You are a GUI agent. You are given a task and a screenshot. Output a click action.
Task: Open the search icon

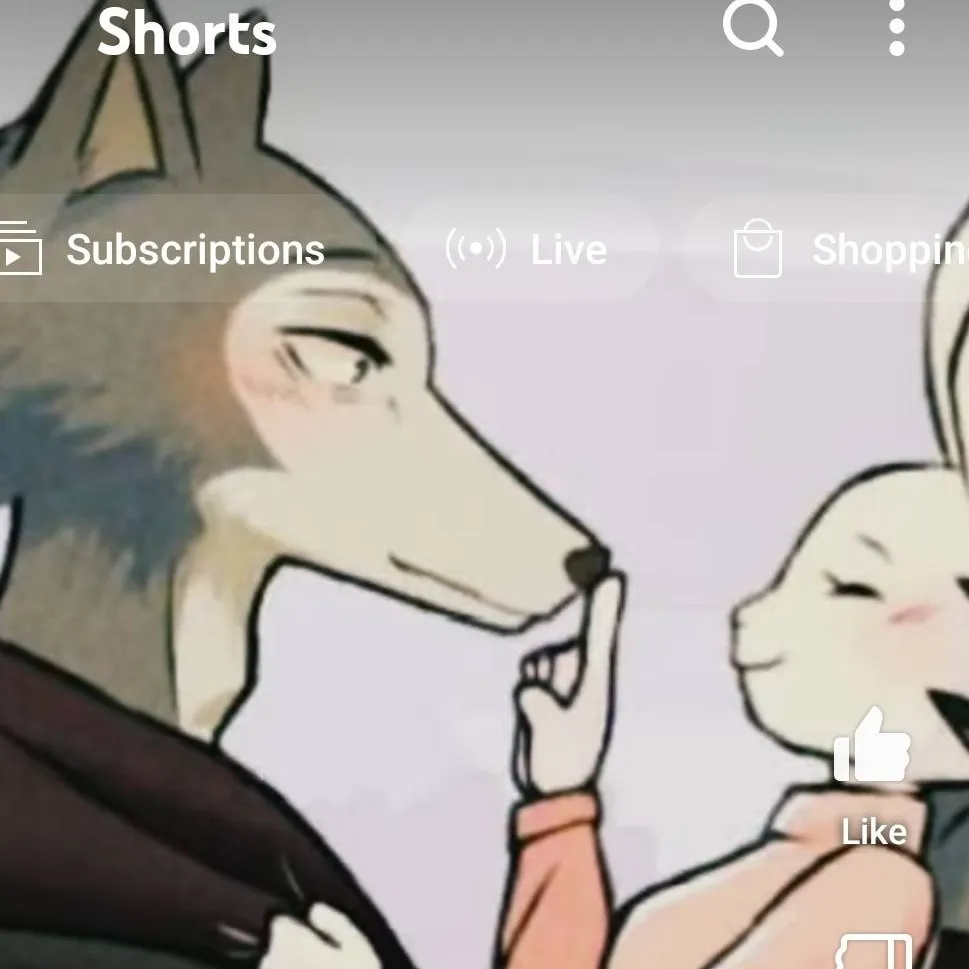click(752, 27)
